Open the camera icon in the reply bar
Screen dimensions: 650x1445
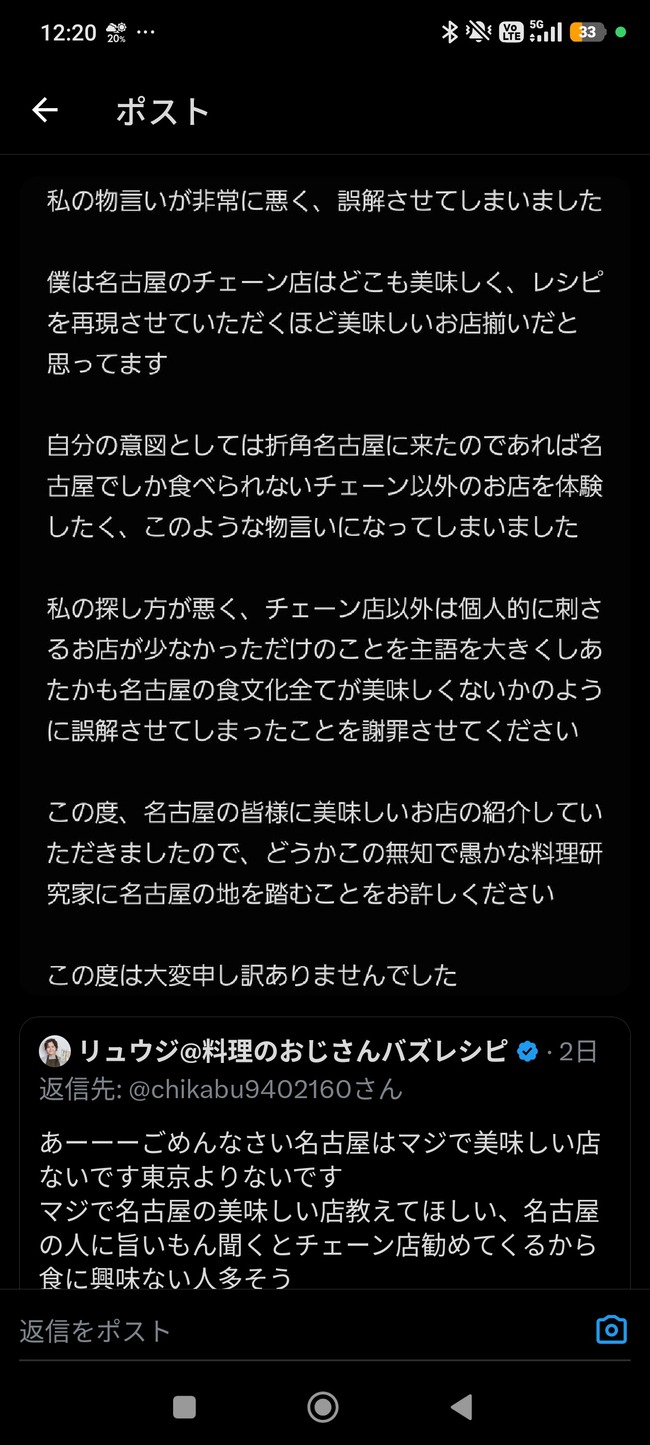point(611,1330)
